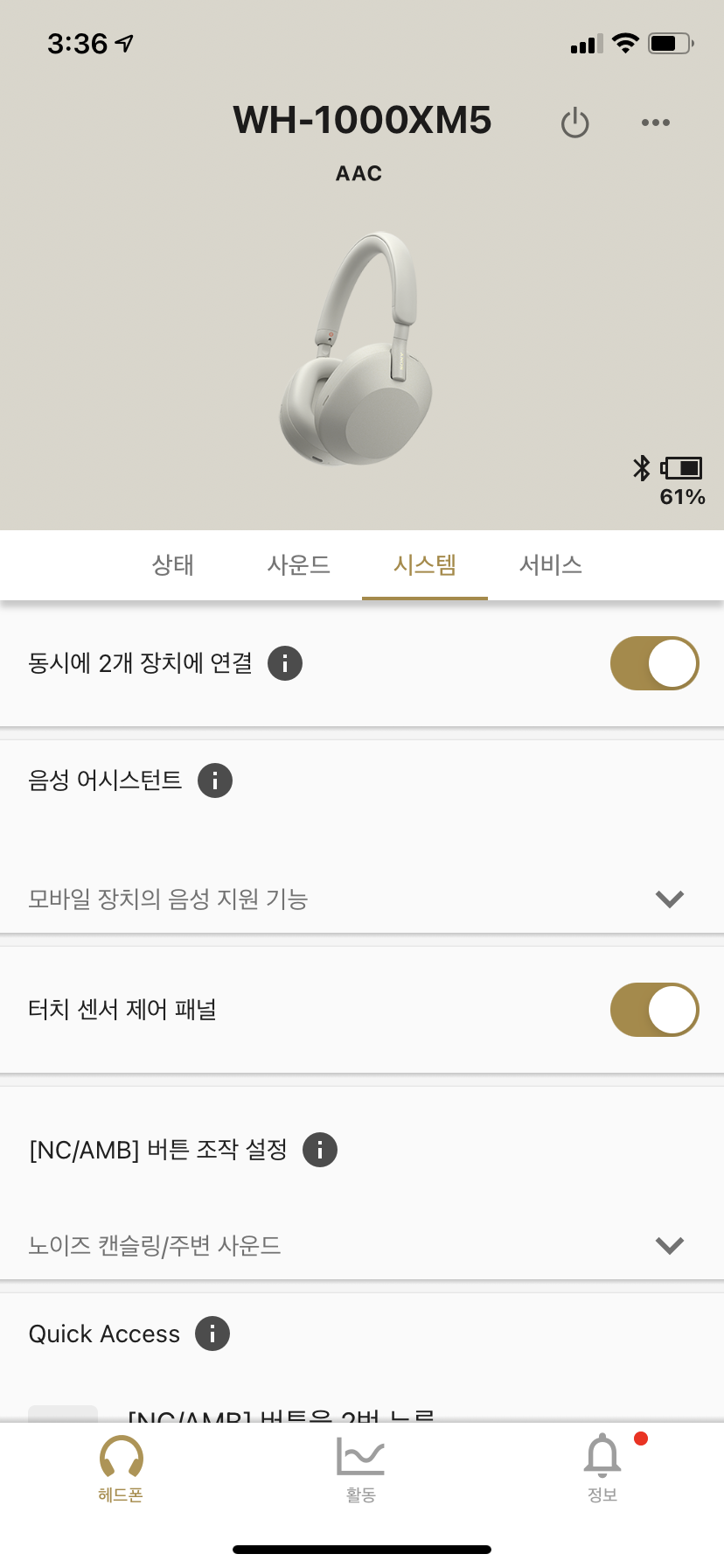Screen dimensions: 724x1568
Task: Disable 터치 센서 제어 패널 switch
Action: [654, 1010]
